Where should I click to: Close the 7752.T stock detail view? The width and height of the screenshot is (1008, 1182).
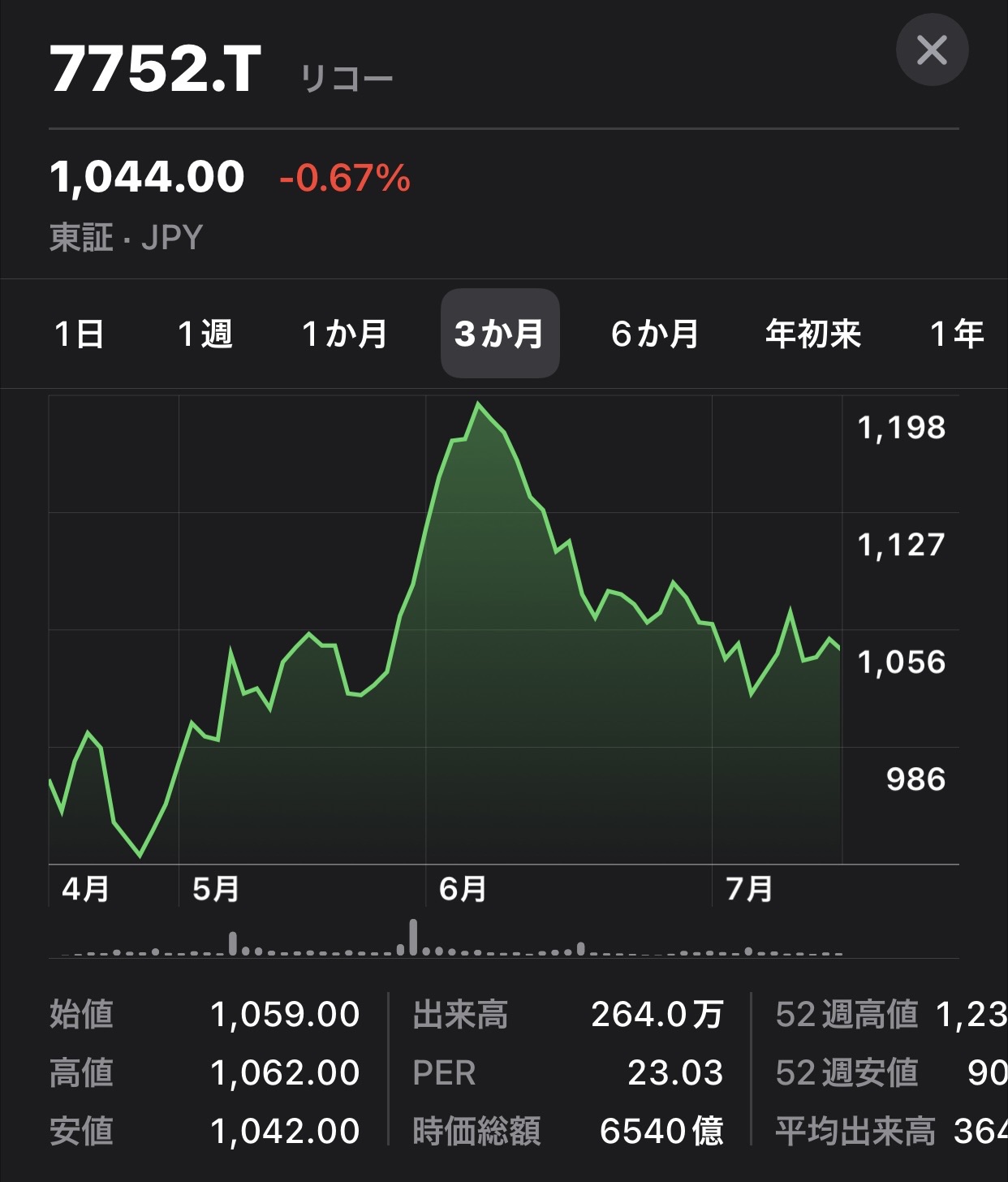pyautogui.click(x=932, y=50)
